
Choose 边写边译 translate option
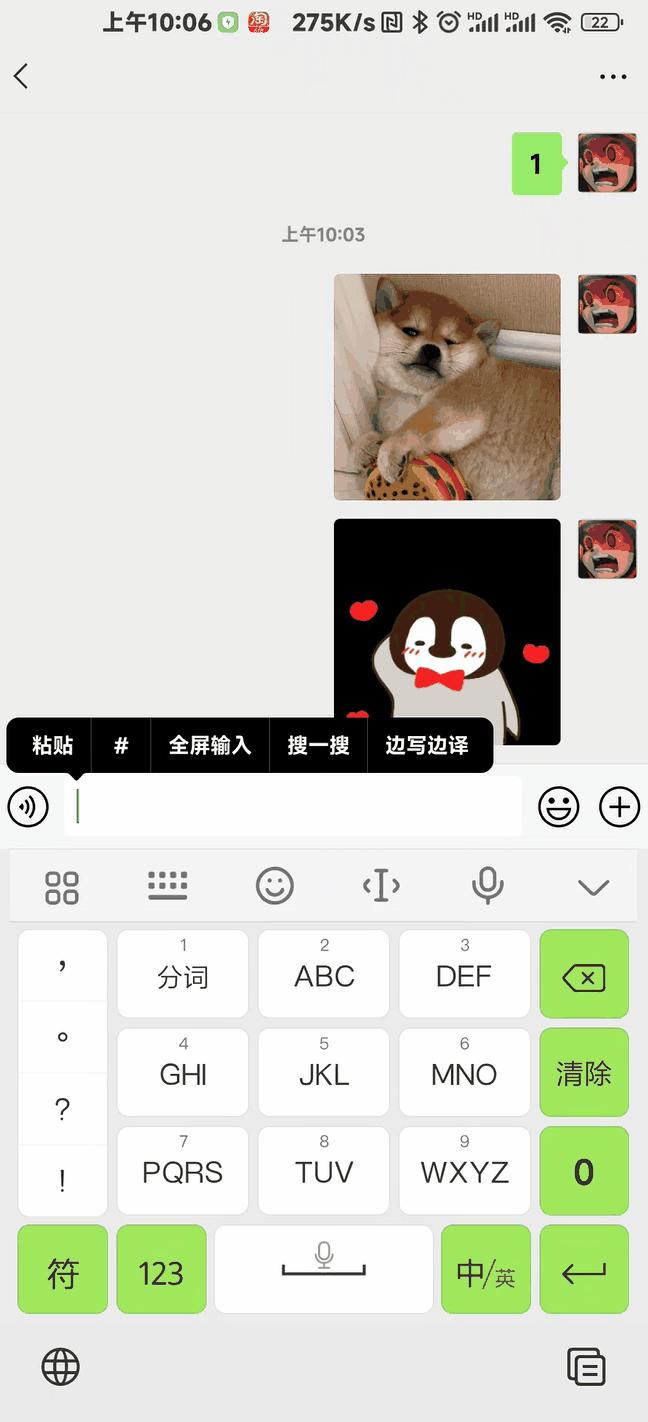click(427, 745)
